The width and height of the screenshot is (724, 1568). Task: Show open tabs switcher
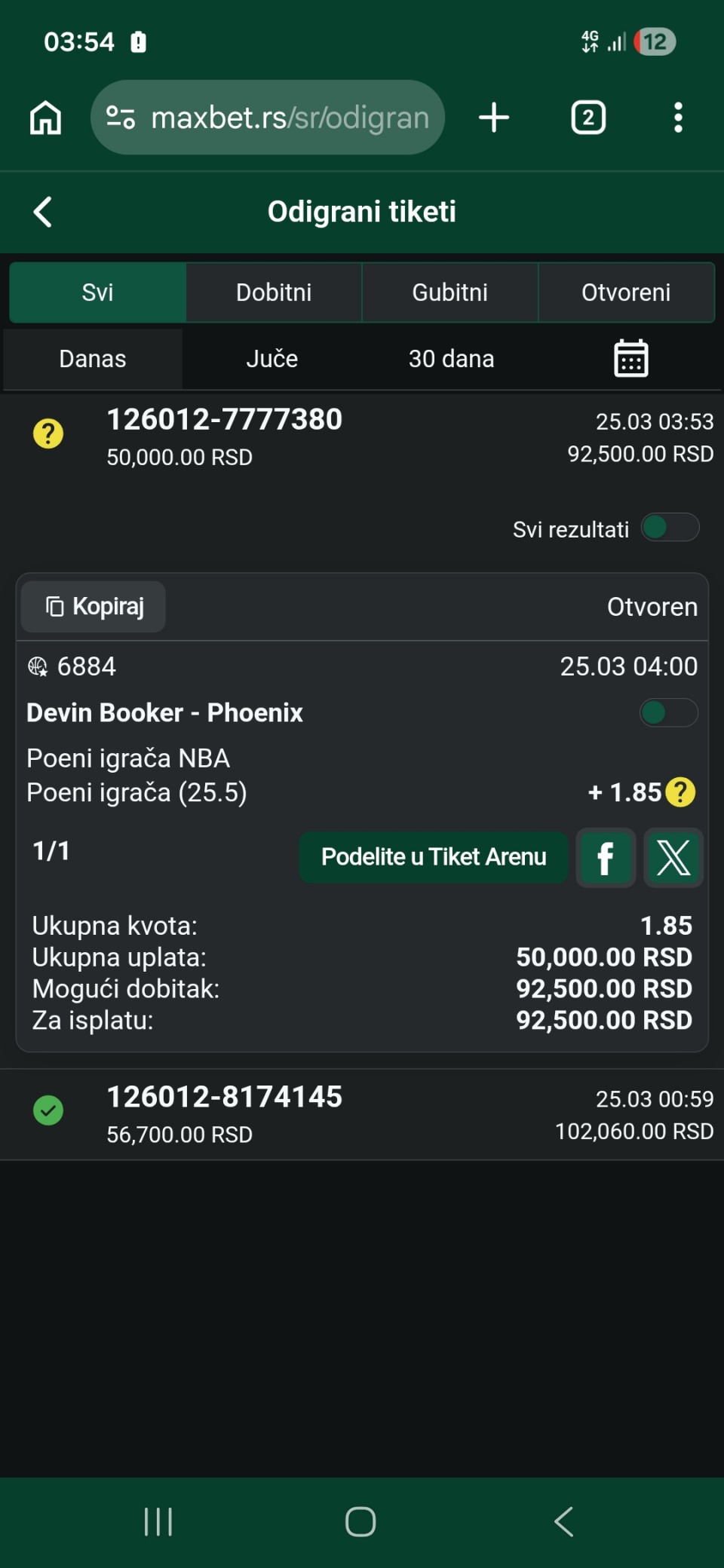[x=588, y=118]
